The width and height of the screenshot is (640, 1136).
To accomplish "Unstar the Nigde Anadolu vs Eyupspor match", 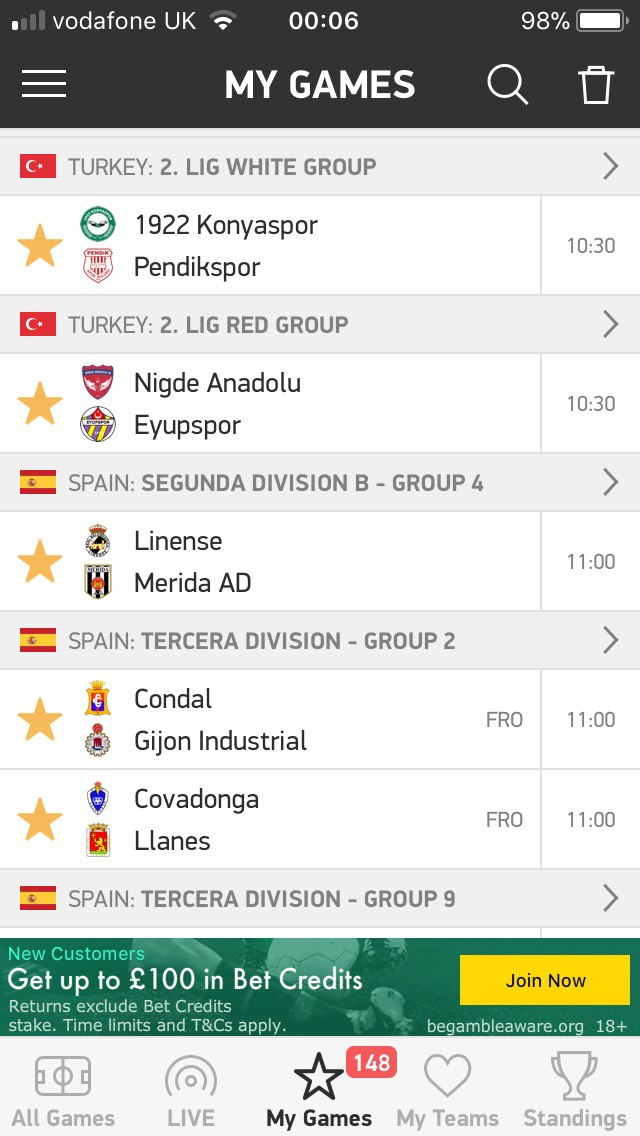I will pos(40,403).
